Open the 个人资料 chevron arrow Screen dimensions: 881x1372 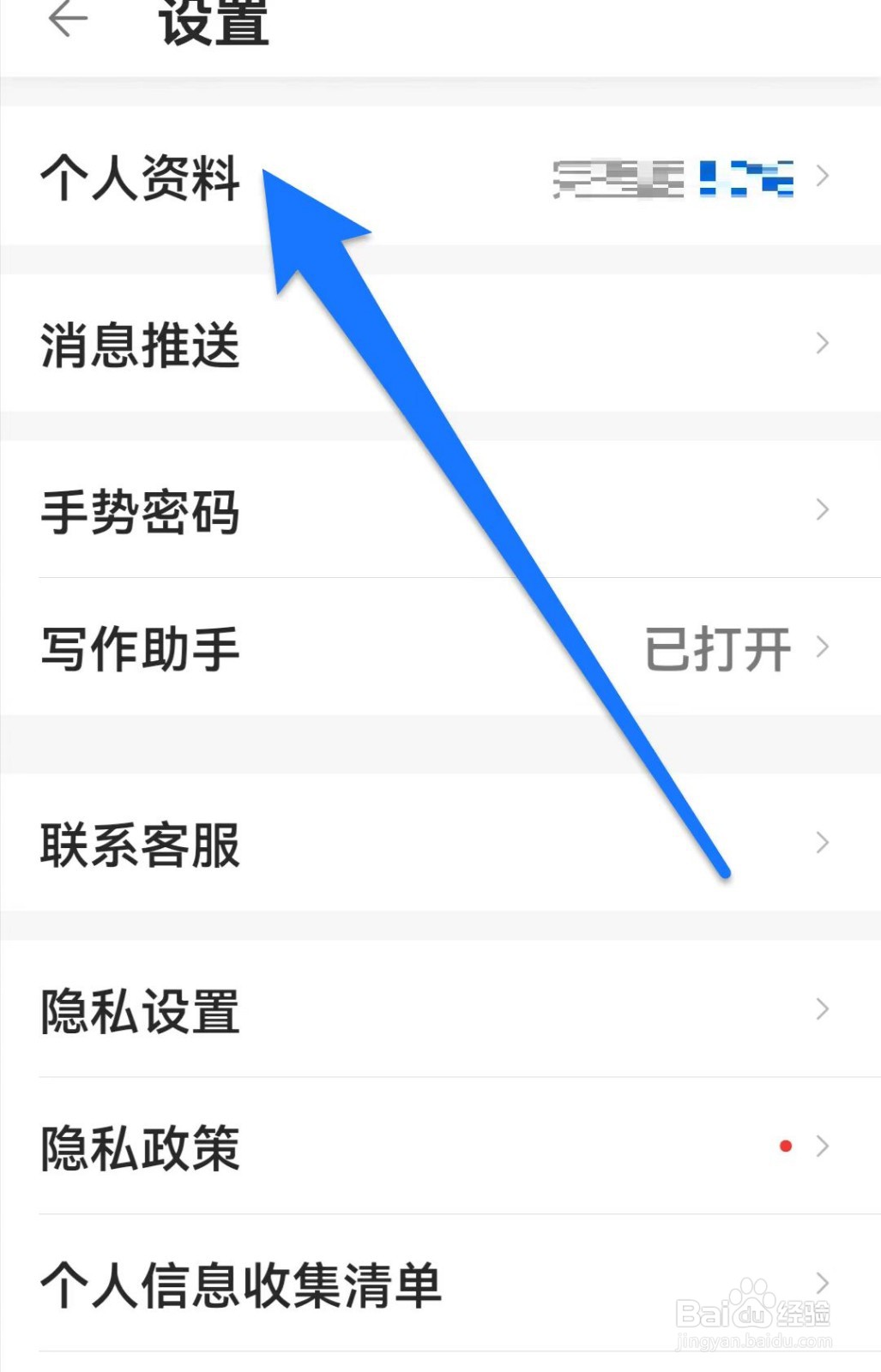[x=822, y=177]
